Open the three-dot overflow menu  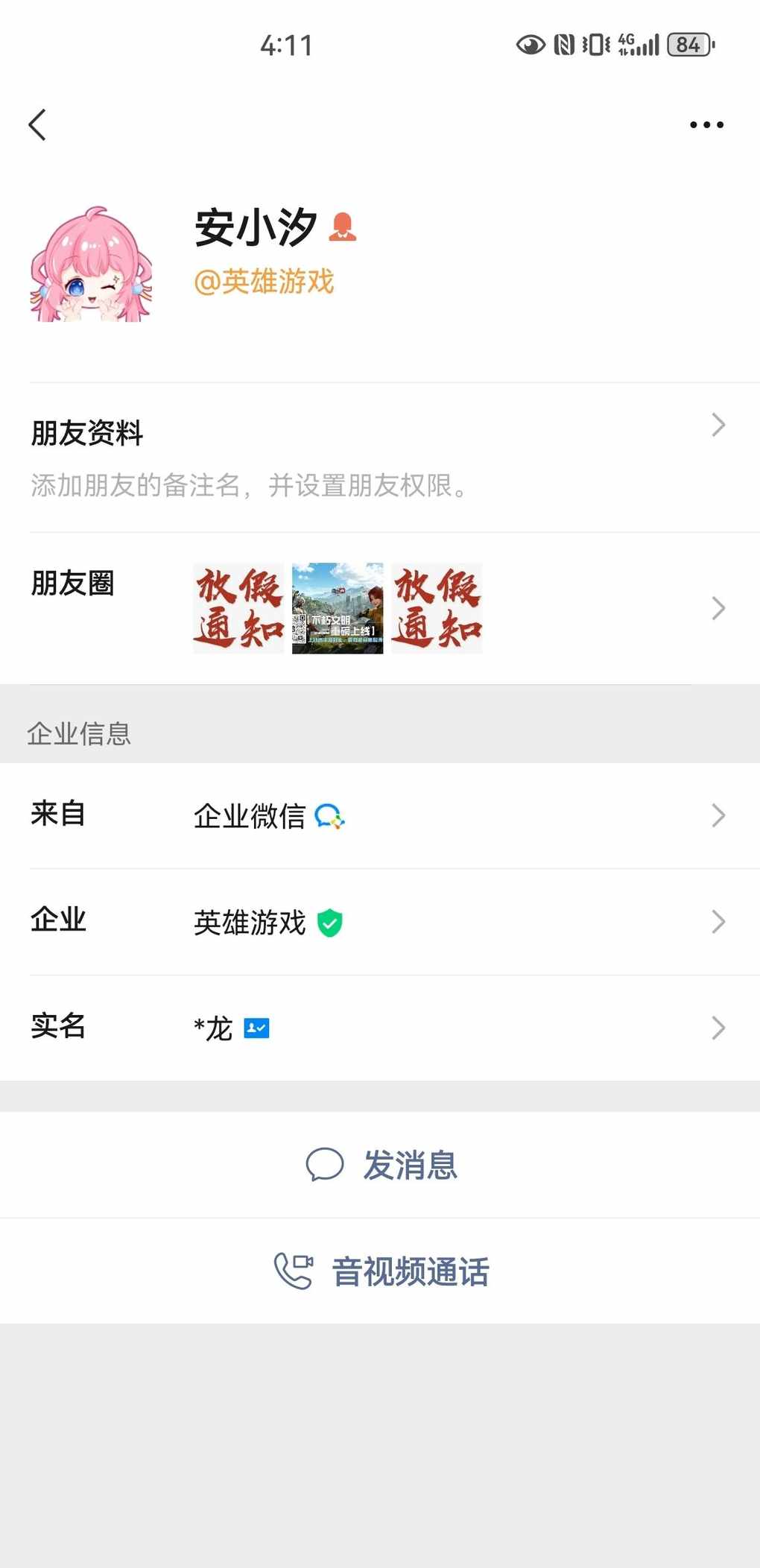click(706, 124)
